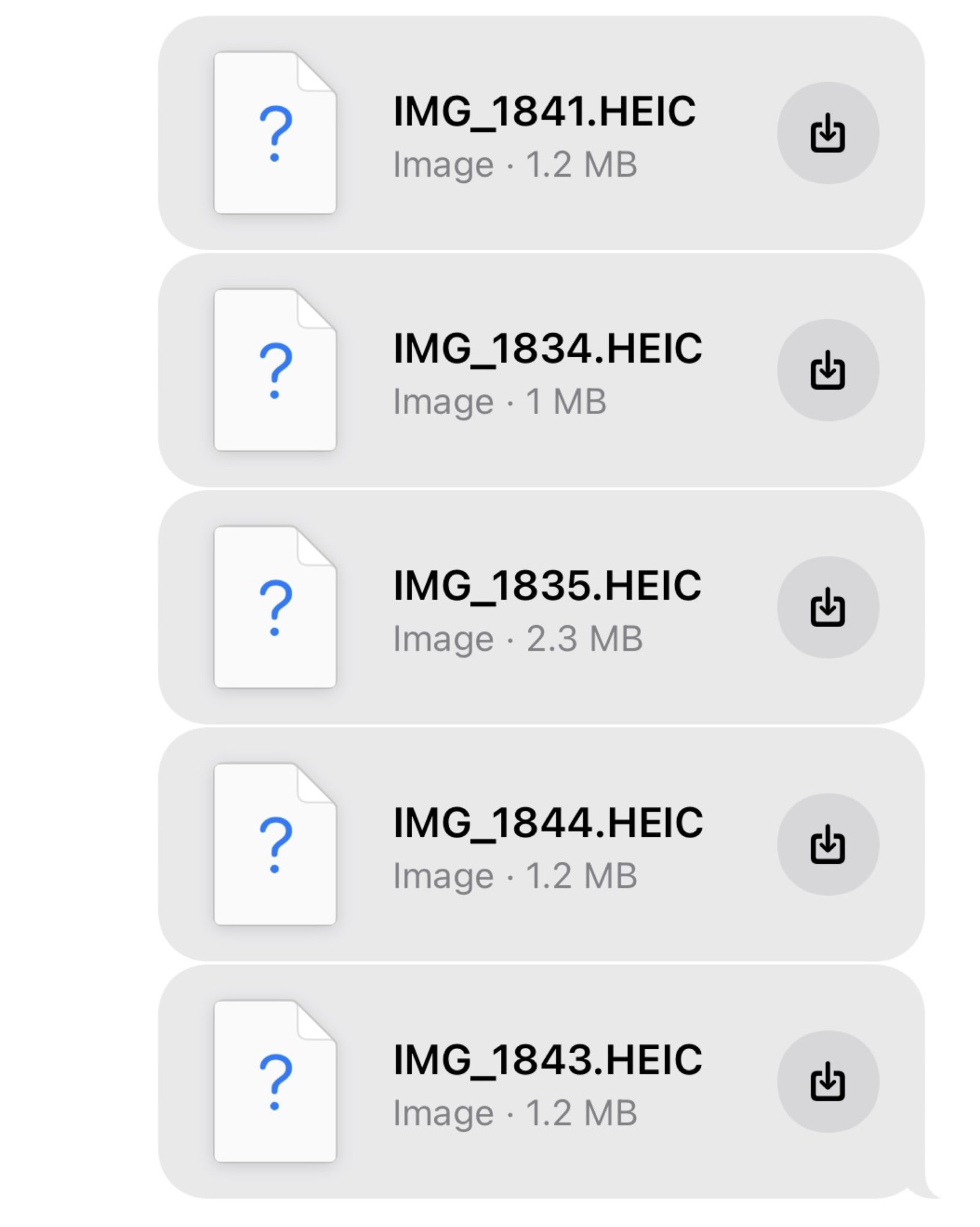Viewport: 980px width, 1227px height.
Task: Download IMG_1841.HEIC using its save icon
Action: tap(827, 133)
